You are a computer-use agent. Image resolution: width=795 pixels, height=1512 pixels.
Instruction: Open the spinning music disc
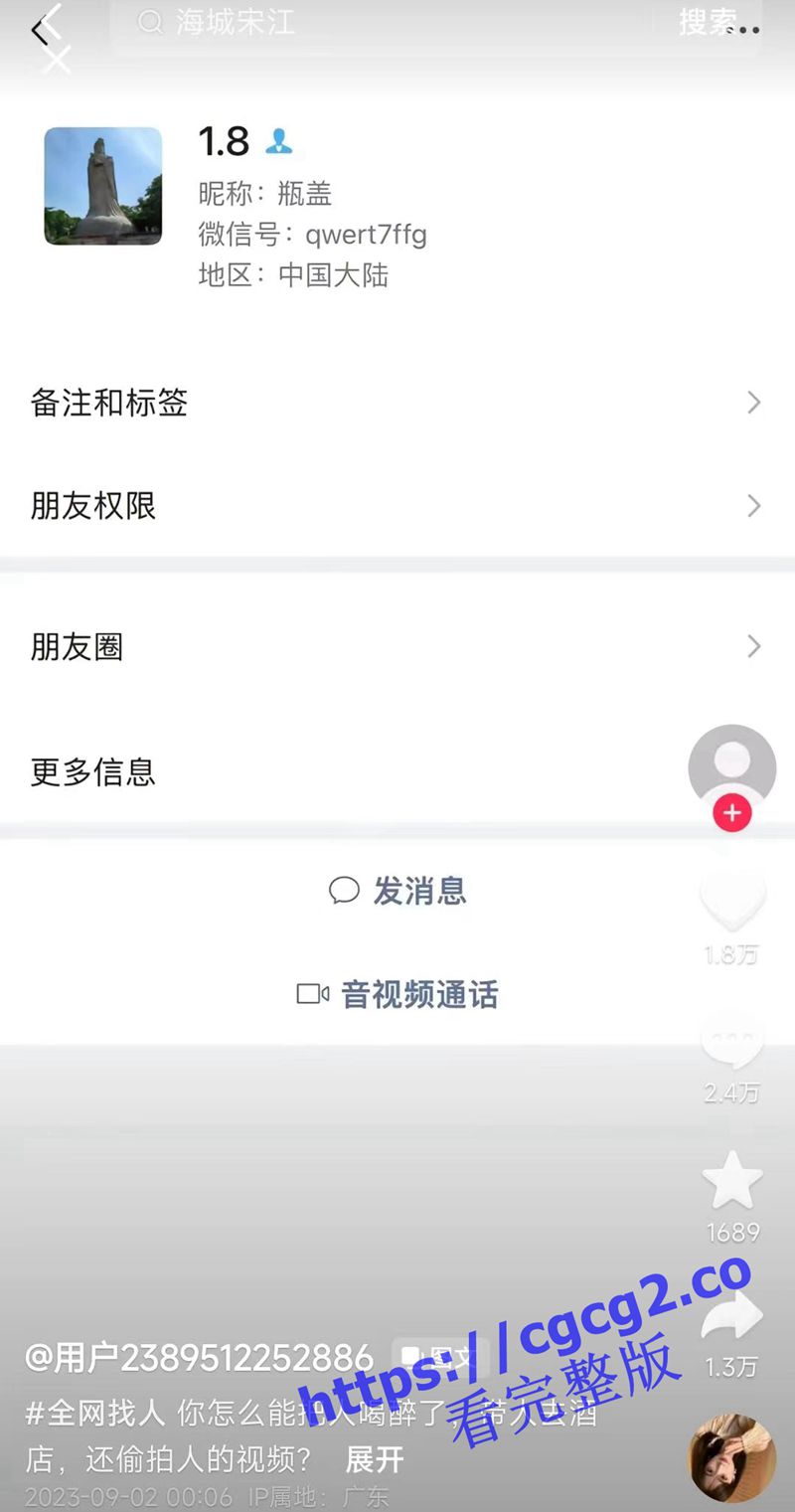pos(732,1458)
